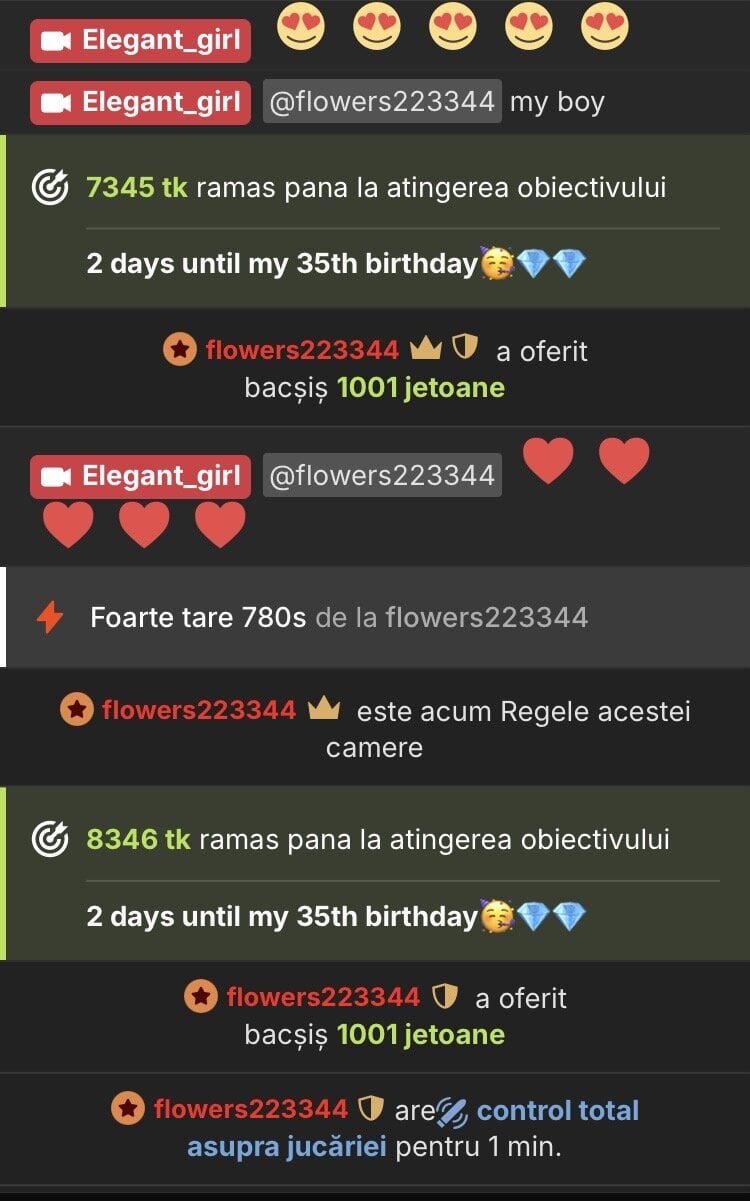Open the @flowers223344 mention before "my boy"
This screenshot has width=750, height=1201.
382,102
